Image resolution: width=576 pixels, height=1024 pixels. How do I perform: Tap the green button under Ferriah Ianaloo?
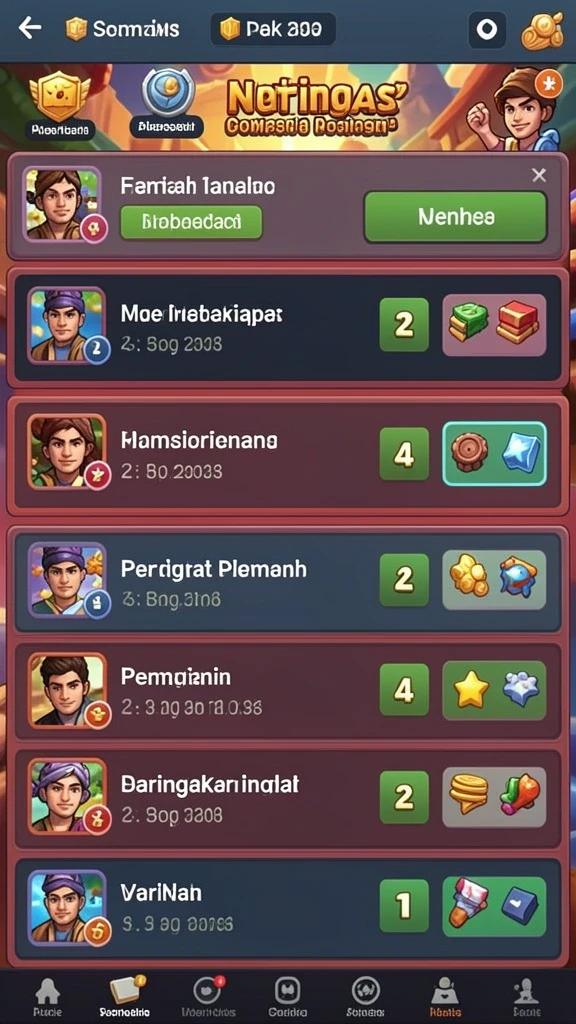click(191, 222)
